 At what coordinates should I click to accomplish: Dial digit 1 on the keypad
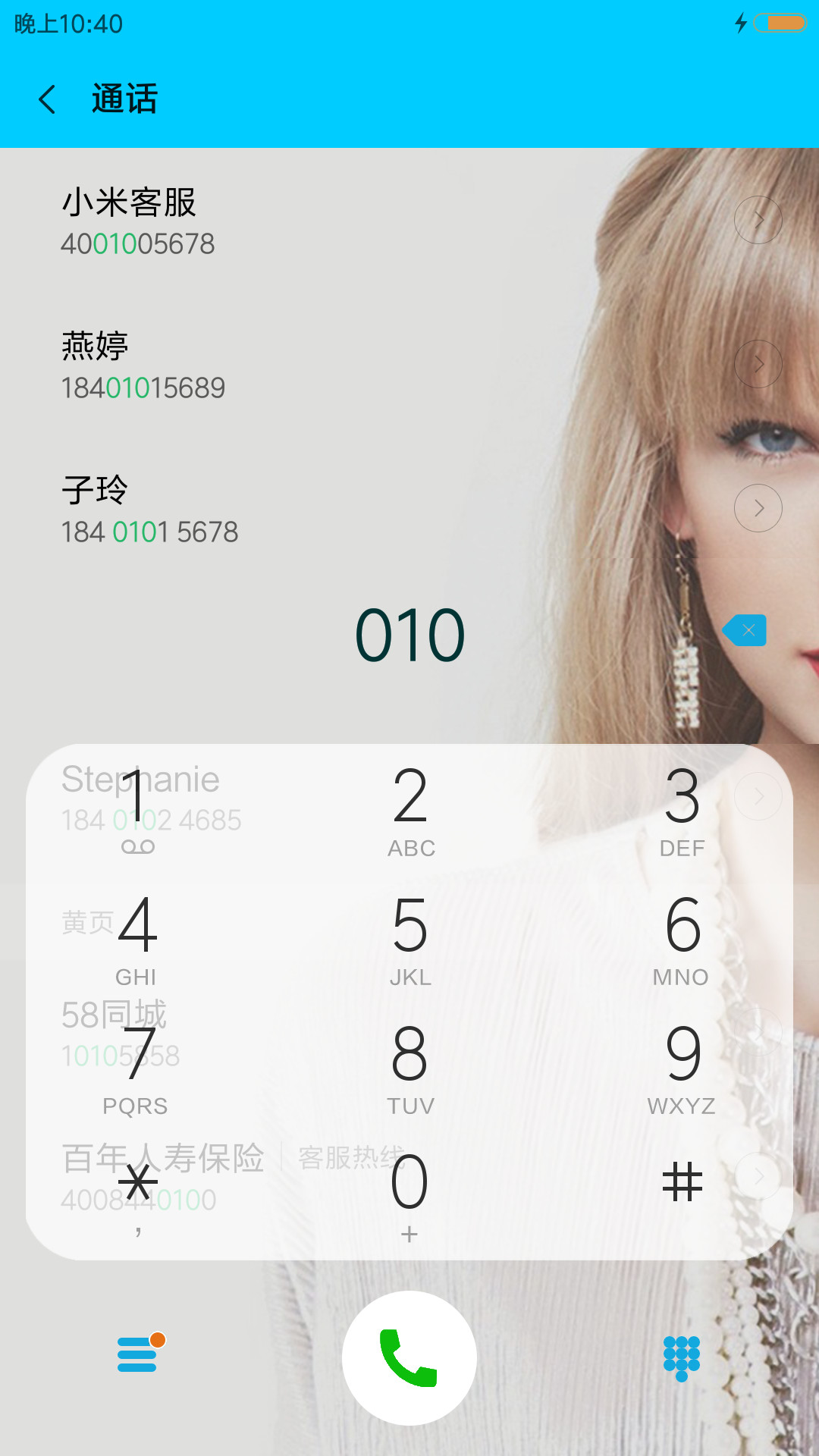pyautogui.click(x=137, y=808)
